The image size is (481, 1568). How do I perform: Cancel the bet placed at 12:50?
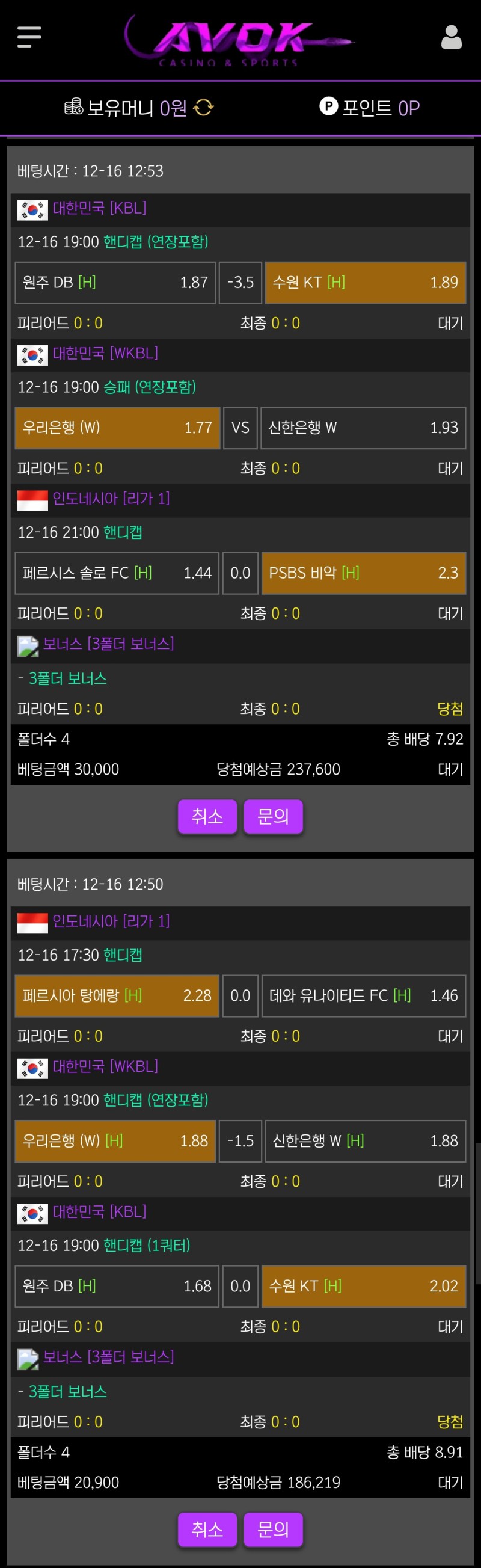click(207, 1528)
